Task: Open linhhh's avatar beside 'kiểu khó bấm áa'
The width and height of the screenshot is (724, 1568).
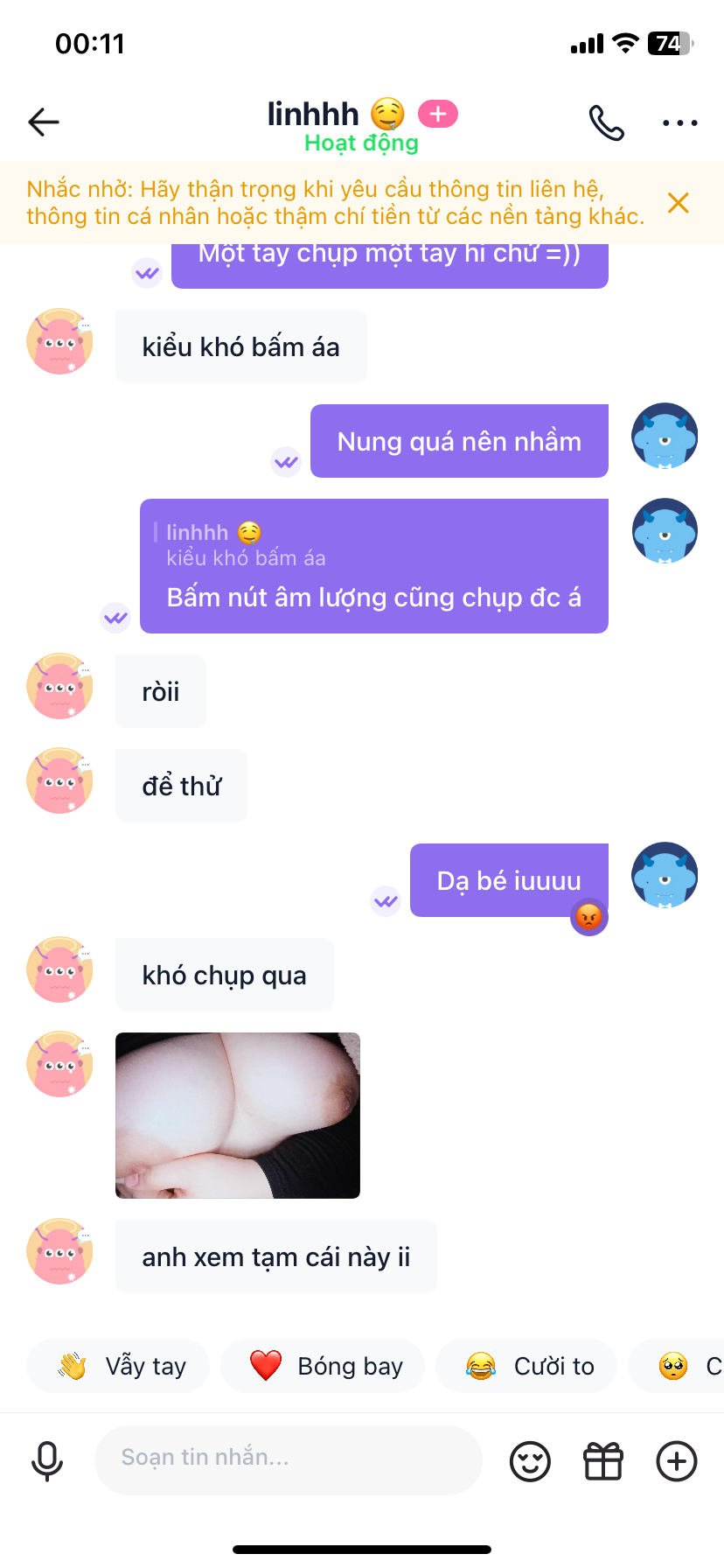Action: coord(59,341)
